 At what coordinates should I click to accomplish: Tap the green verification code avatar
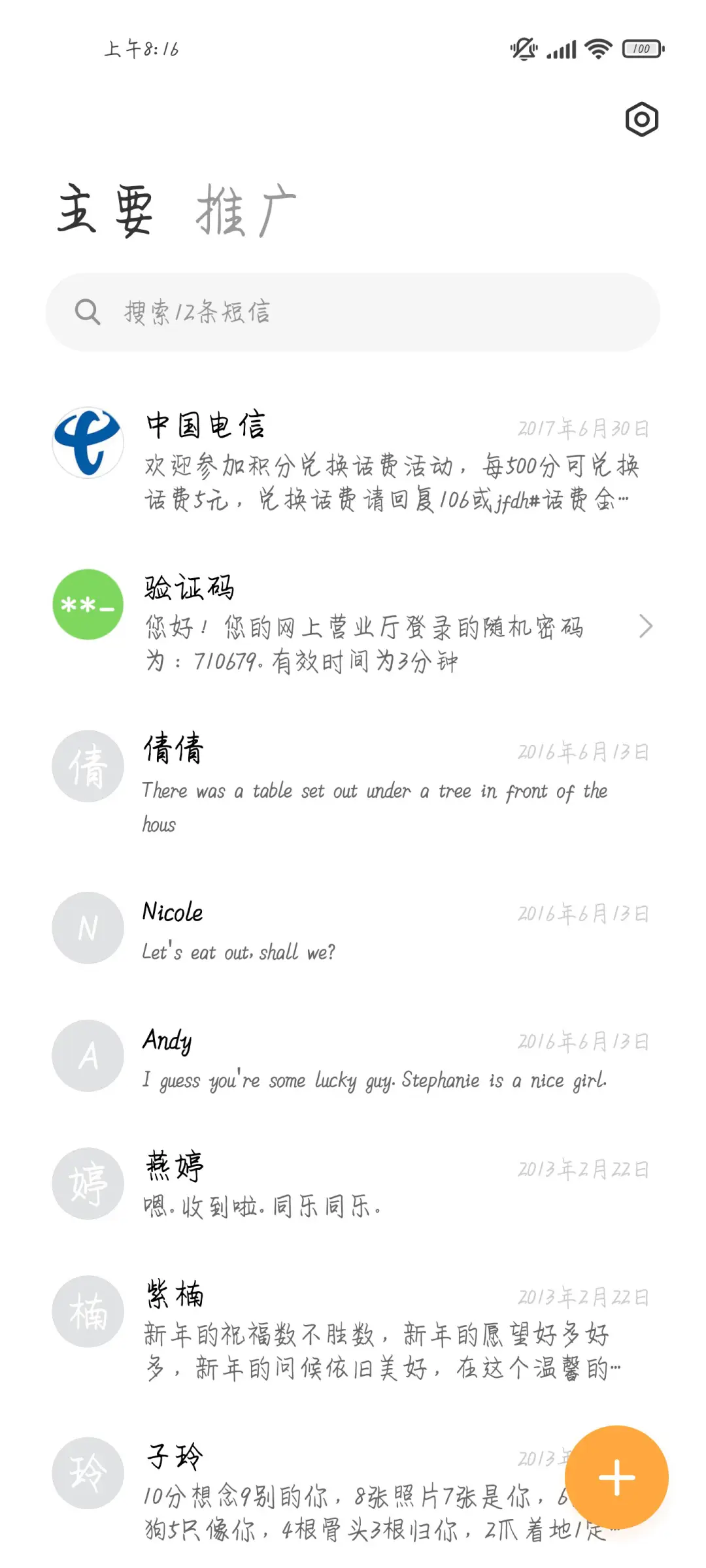[88, 604]
